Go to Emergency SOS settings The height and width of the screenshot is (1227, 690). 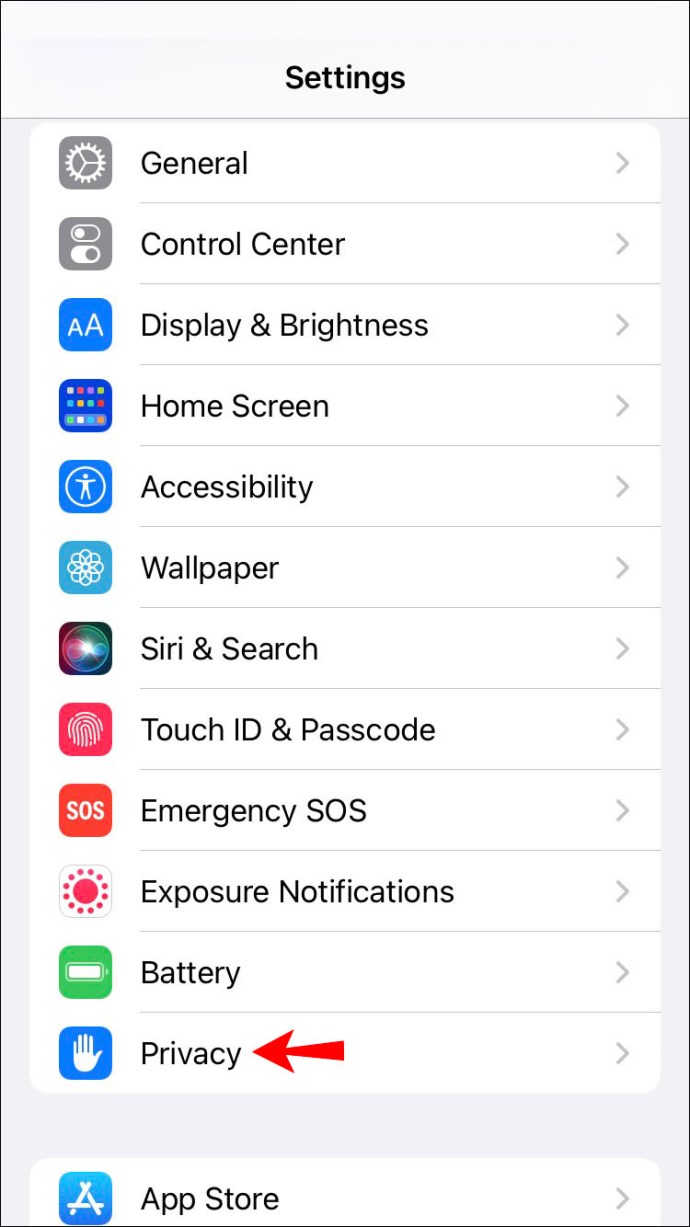click(345, 811)
